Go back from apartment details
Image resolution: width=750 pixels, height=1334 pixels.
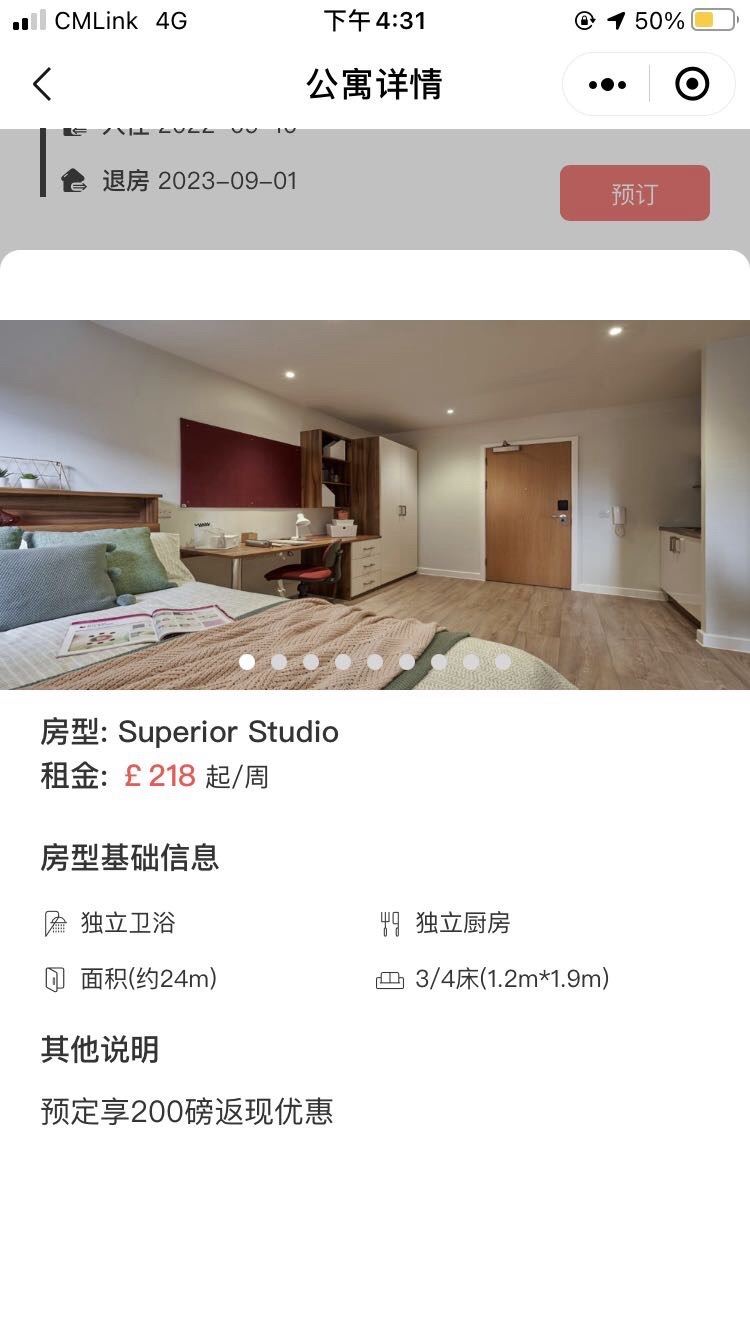pos(42,85)
